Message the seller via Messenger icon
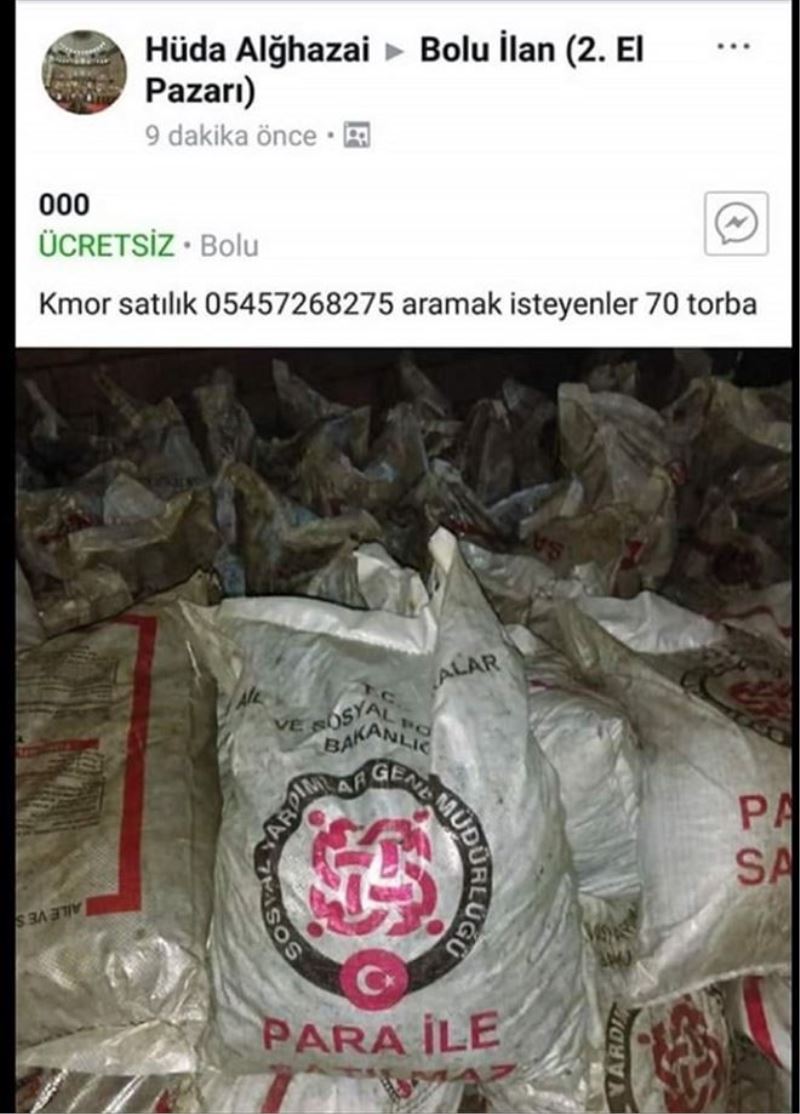800x1114 pixels. click(736, 223)
